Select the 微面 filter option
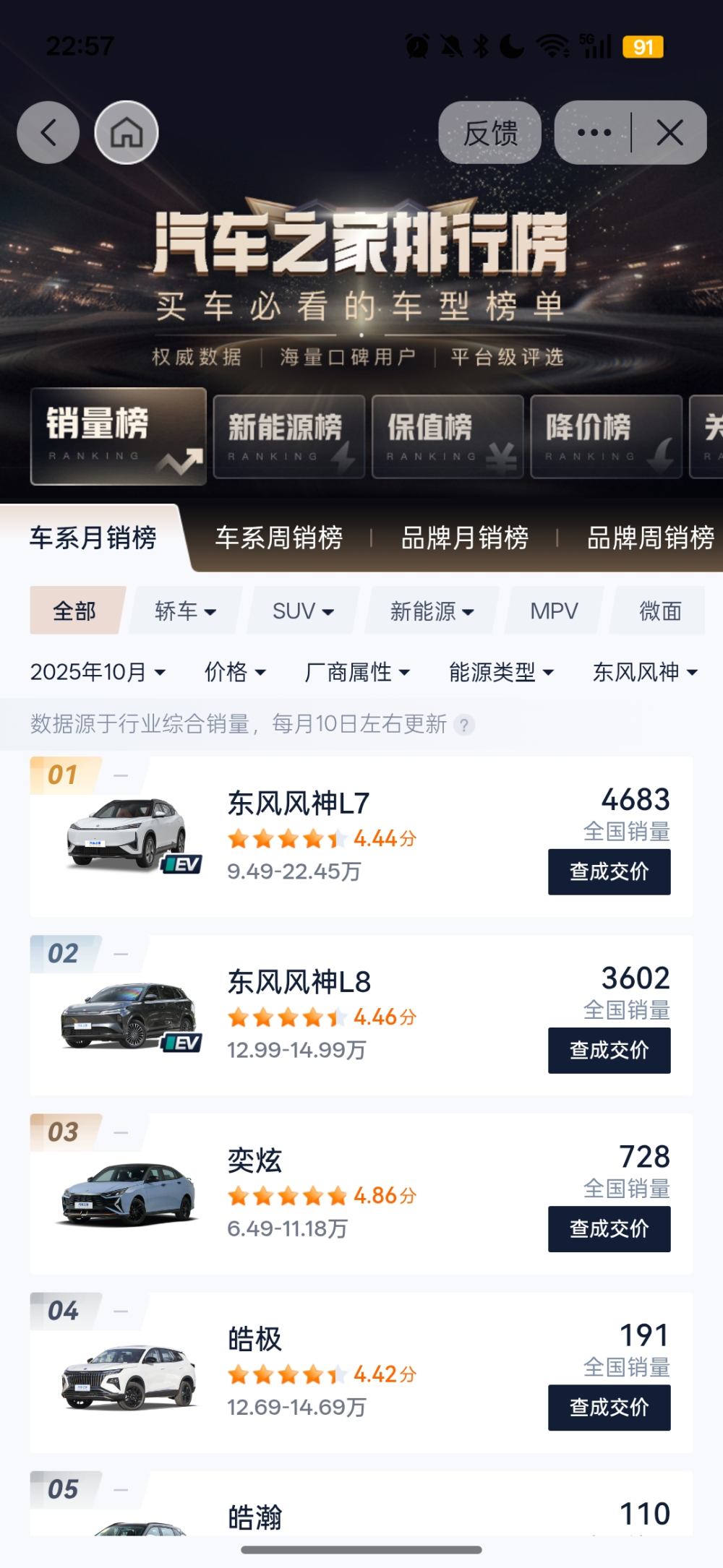This screenshot has height=1568, width=723. pos(659,611)
